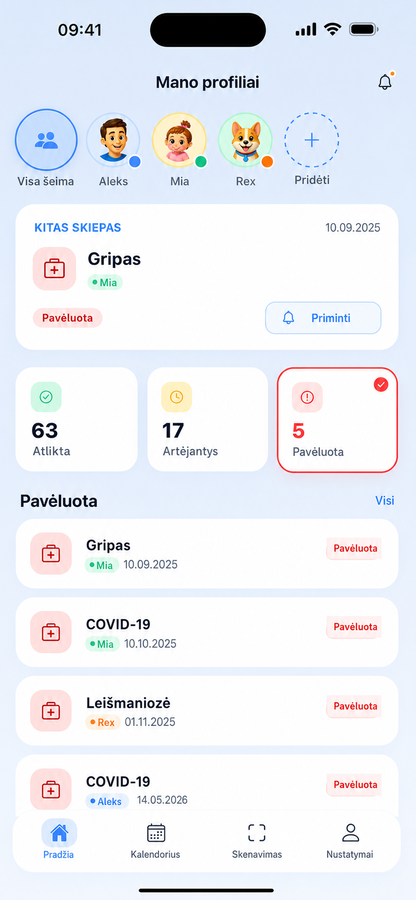
Task: Select the 5 Pavėluota card
Action: (x=337, y=420)
